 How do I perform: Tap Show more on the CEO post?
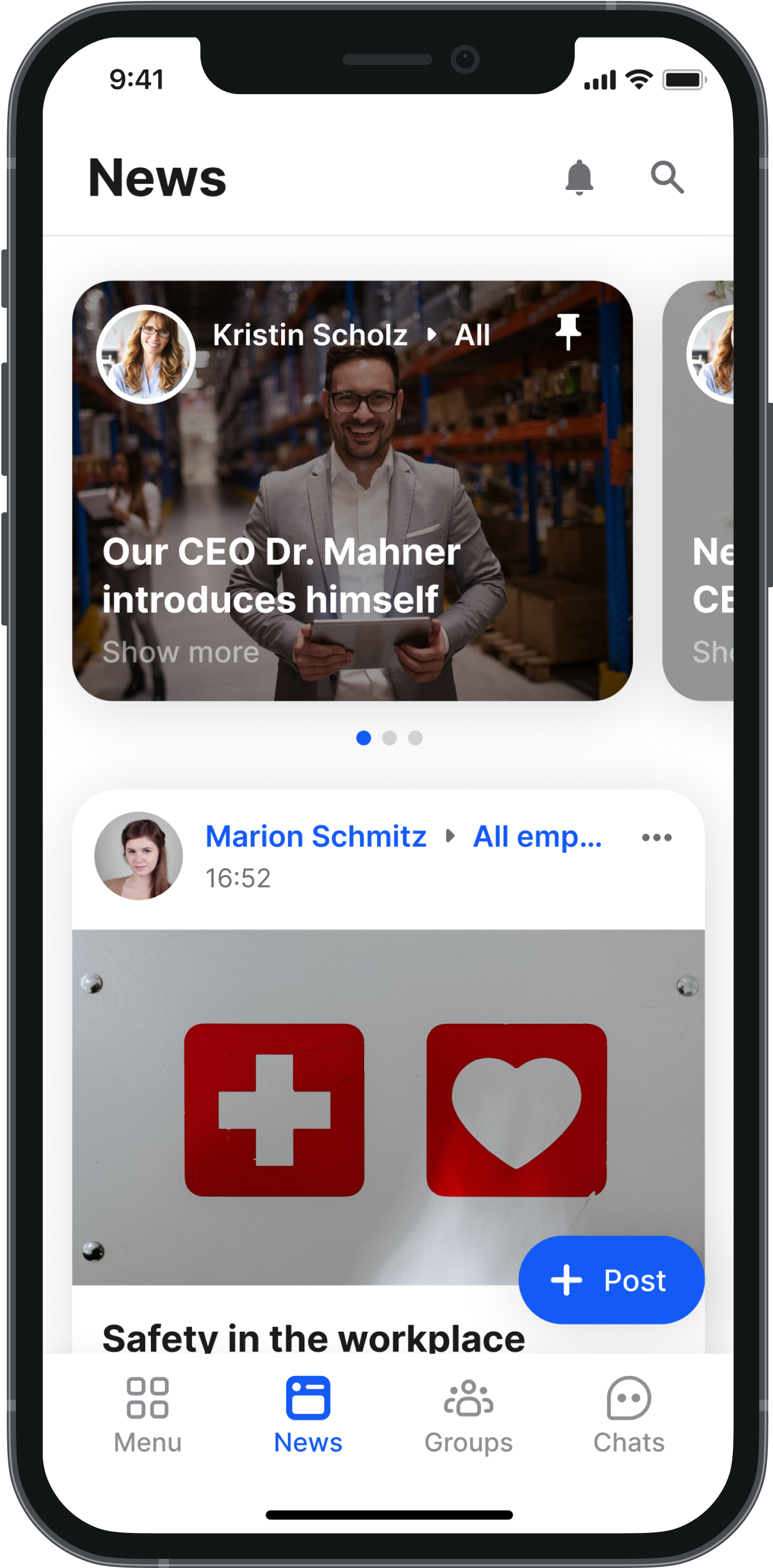pyautogui.click(x=180, y=651)
